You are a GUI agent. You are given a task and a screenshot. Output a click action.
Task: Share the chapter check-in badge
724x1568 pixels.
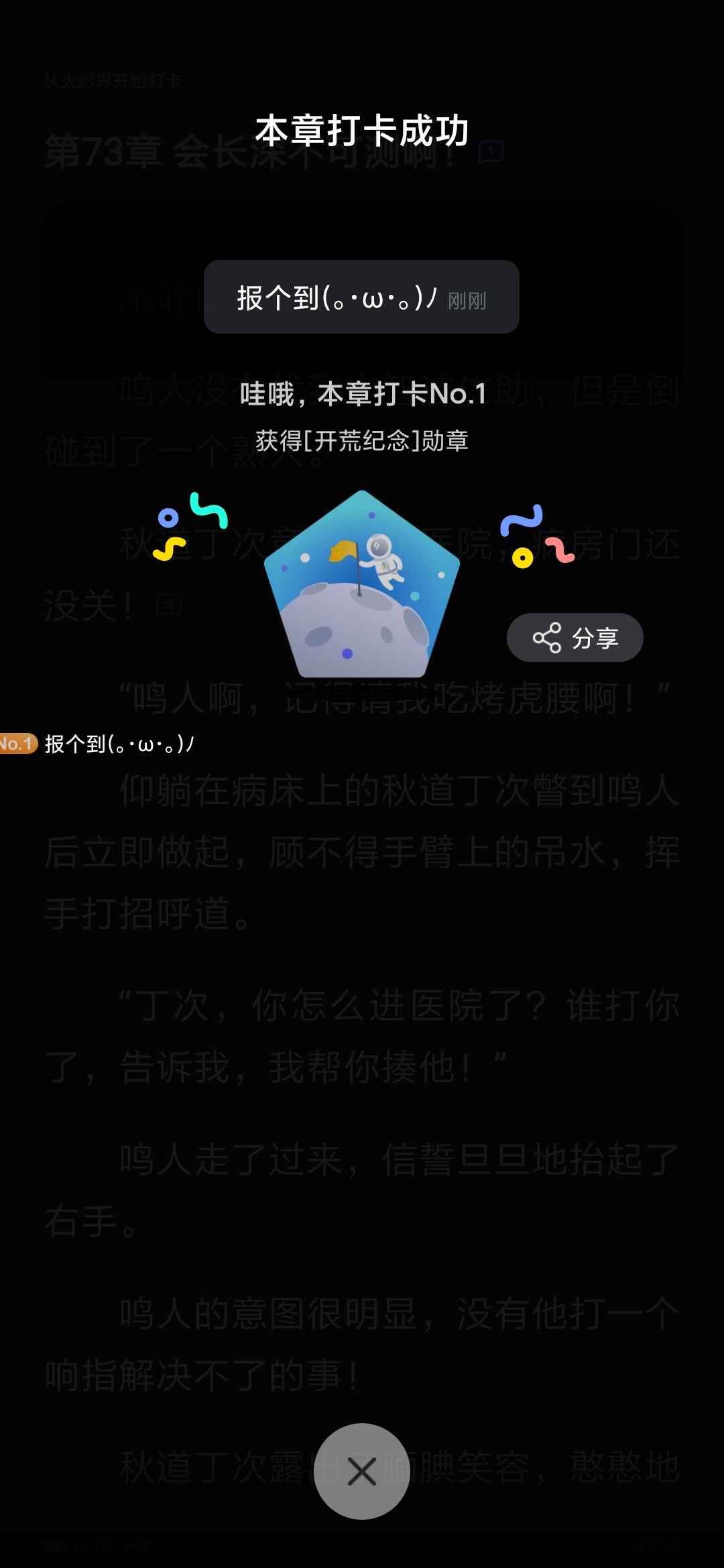[575, 637]
